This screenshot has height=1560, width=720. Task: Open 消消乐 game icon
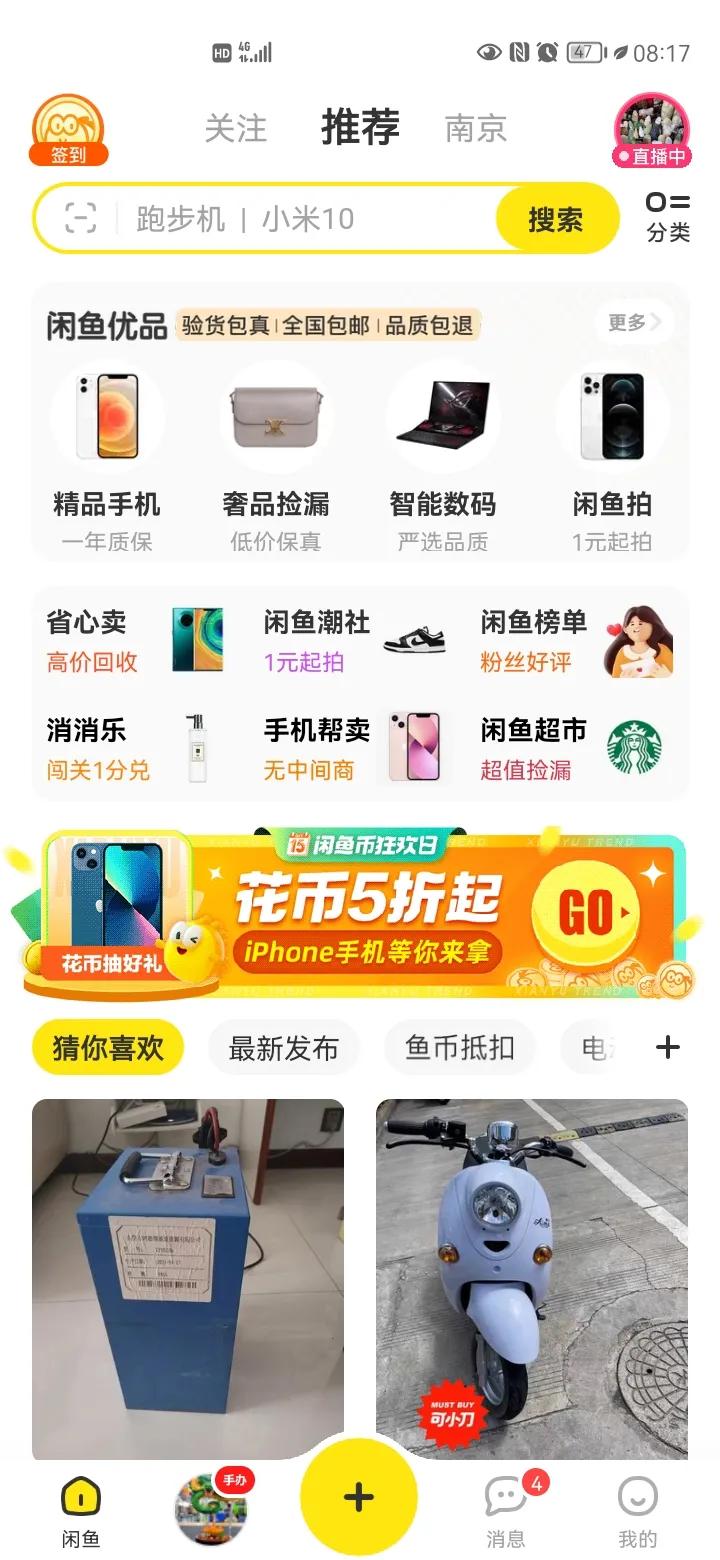click(x=197, y=747)
